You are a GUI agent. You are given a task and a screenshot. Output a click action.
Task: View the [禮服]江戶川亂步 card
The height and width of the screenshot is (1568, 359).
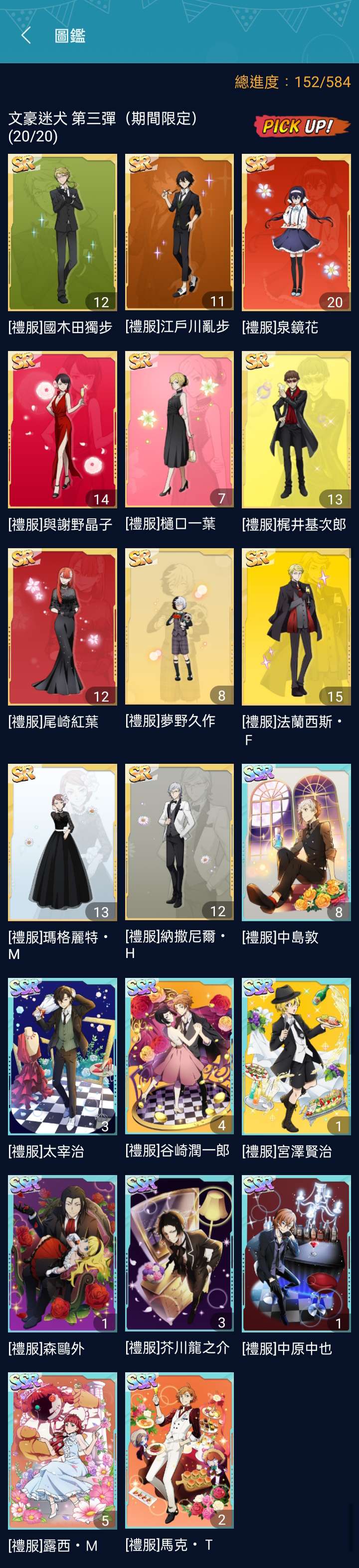179,232
